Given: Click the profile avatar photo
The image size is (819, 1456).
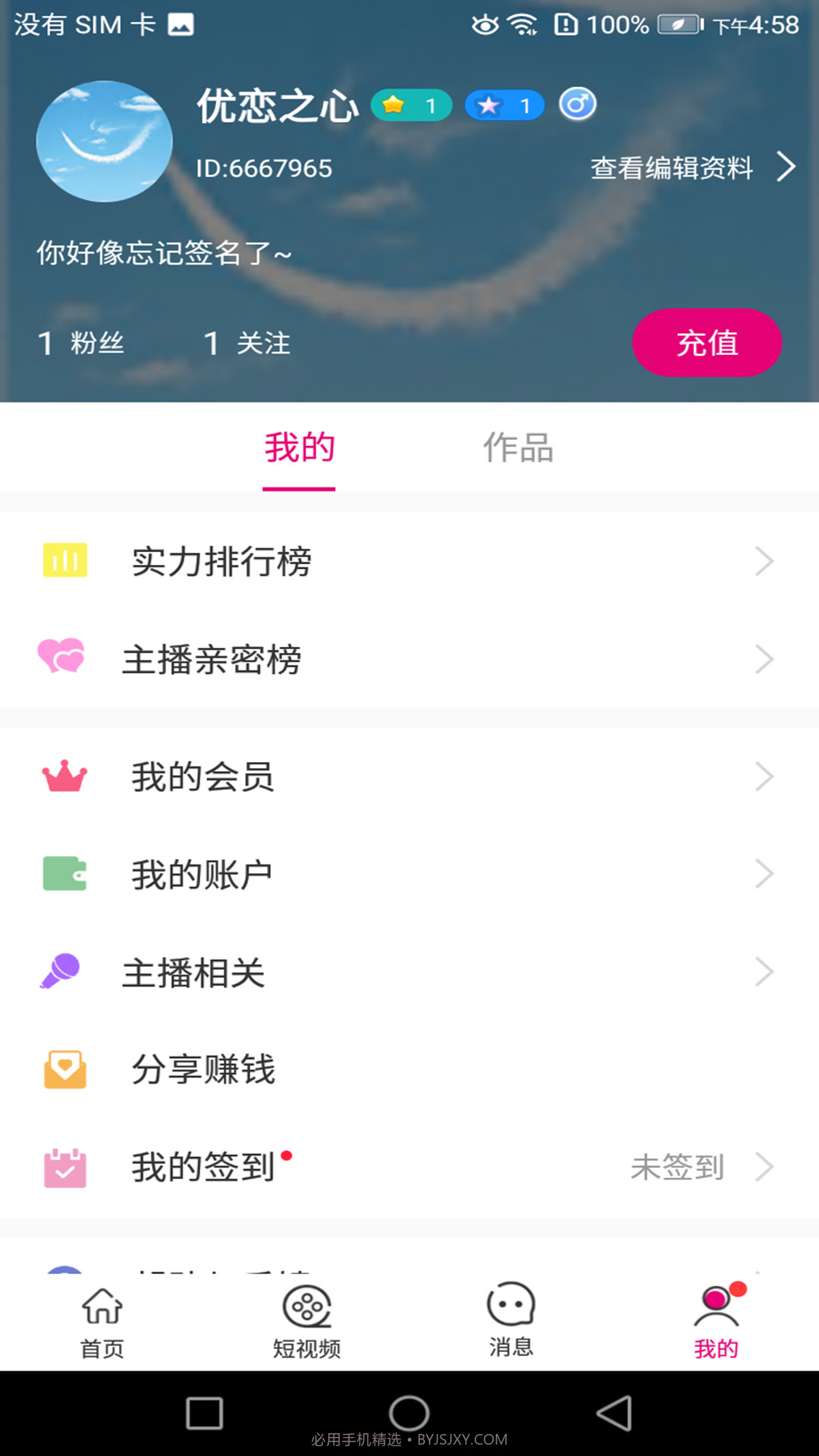Looking at the screenshot, I should pos(104,142).
